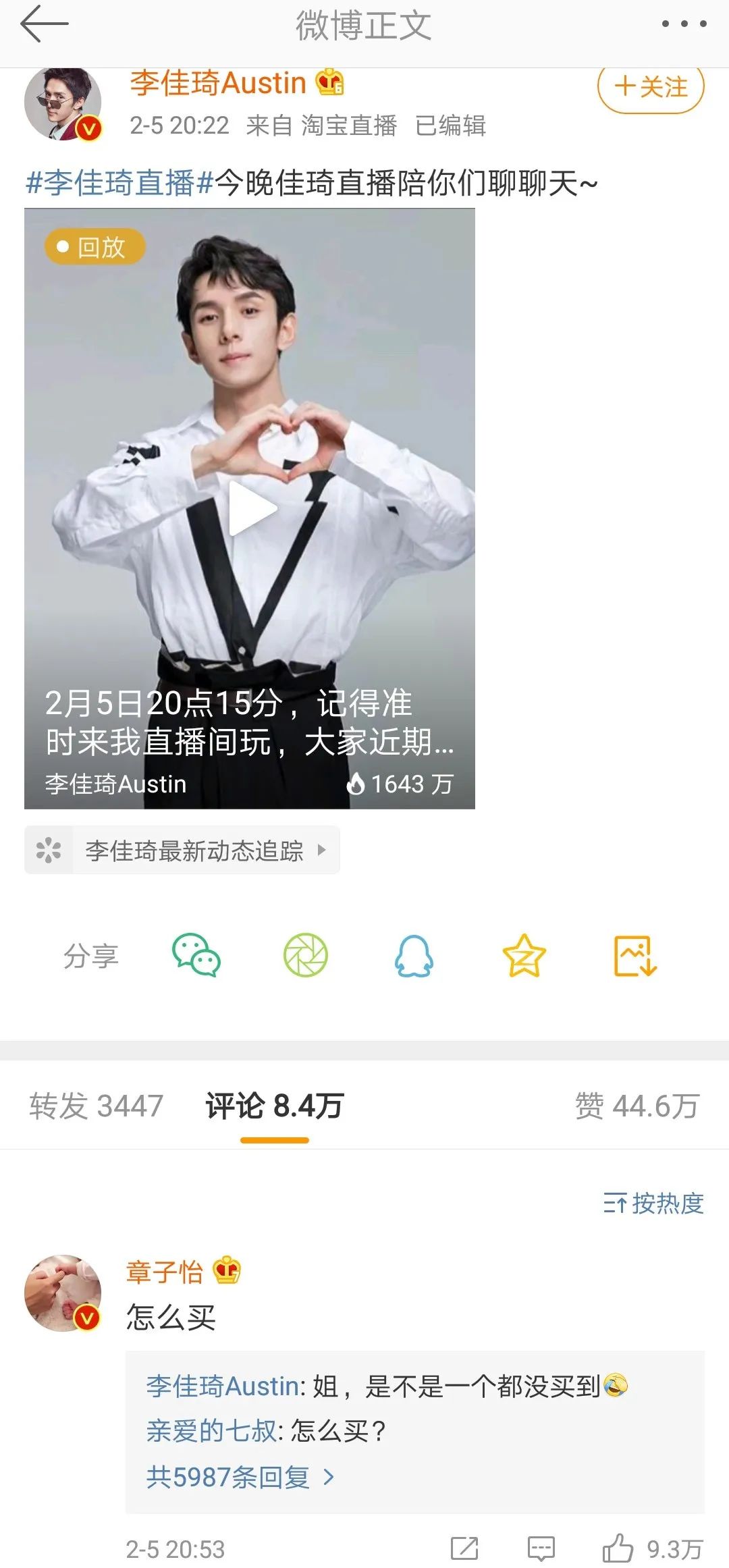729x1568 pixels.
Task: Share to WeChat Moments
Action: coord(305,956)
